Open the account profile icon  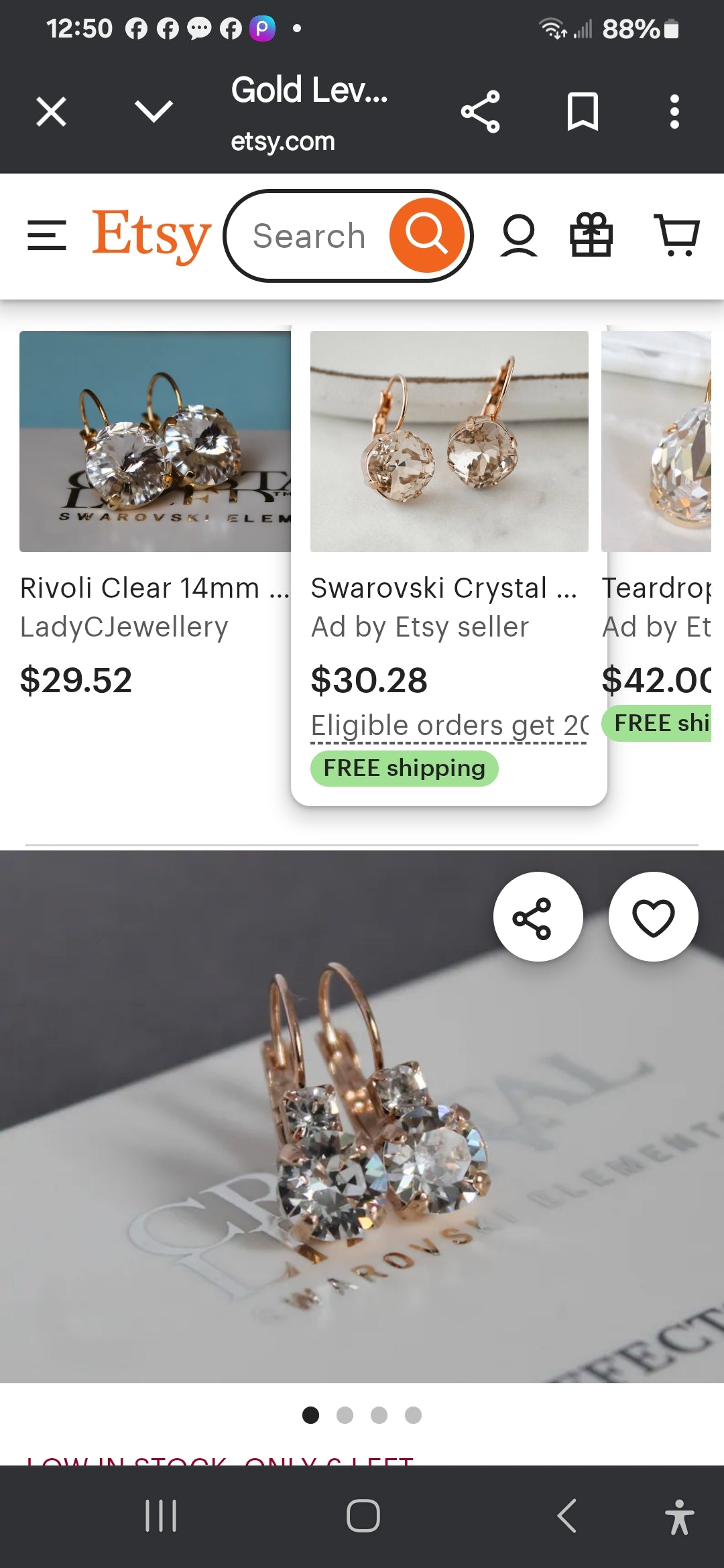pyautogui.click(x=519, y=235)
